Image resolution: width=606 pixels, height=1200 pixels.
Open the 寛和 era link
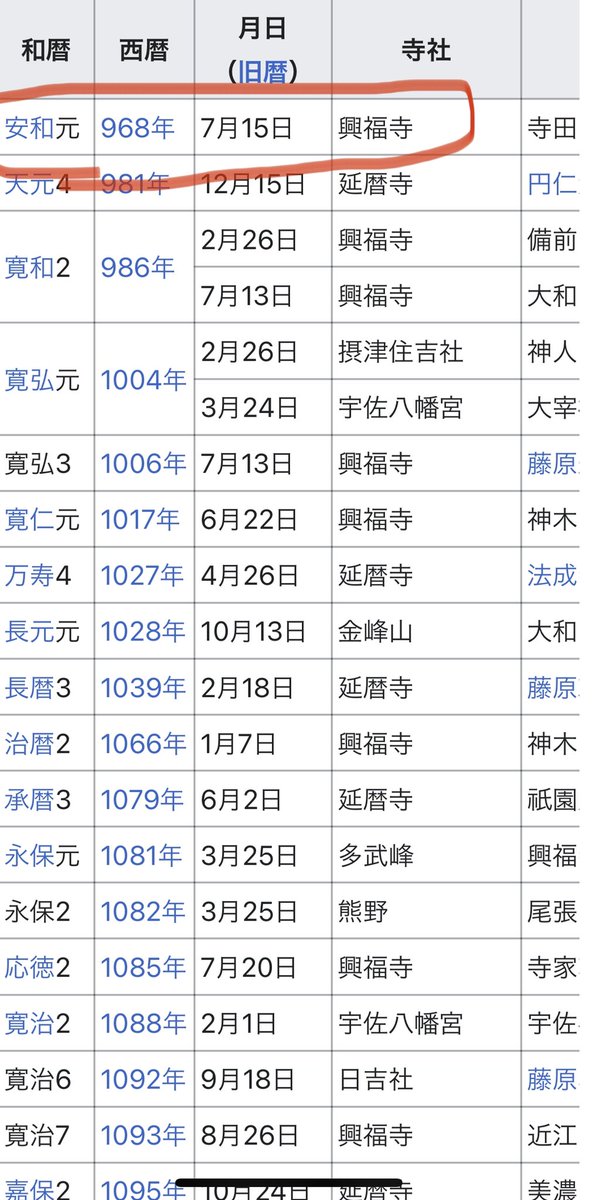point(29,268)
